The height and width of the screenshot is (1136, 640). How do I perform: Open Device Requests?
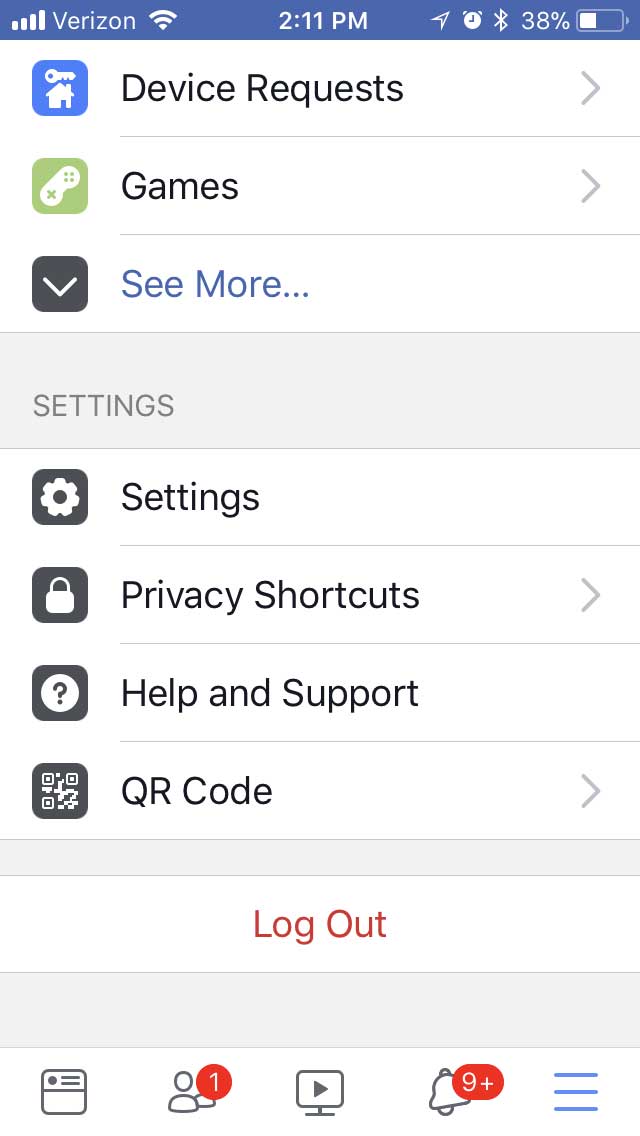[x=320, y=88]
